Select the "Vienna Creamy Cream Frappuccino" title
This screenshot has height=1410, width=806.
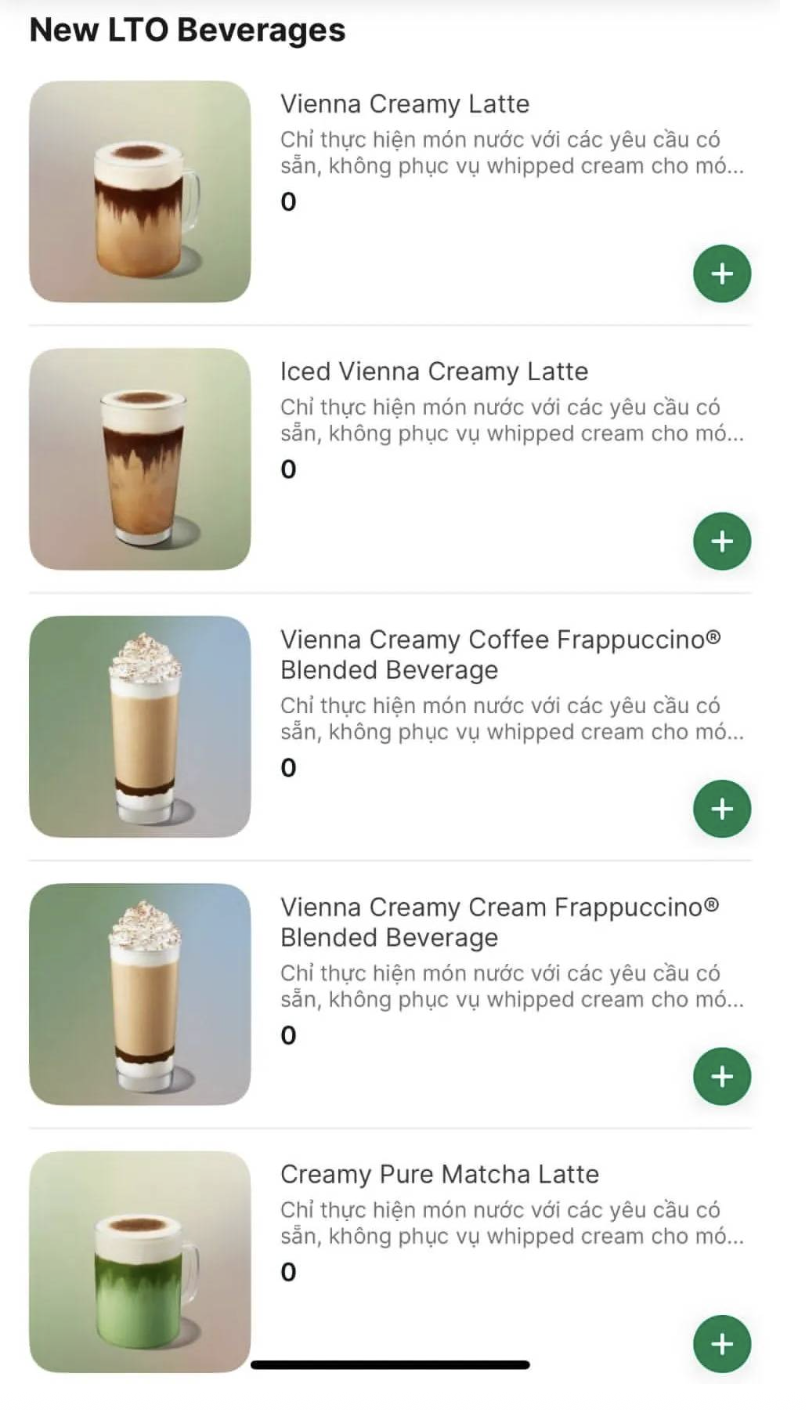pos(496,922)
